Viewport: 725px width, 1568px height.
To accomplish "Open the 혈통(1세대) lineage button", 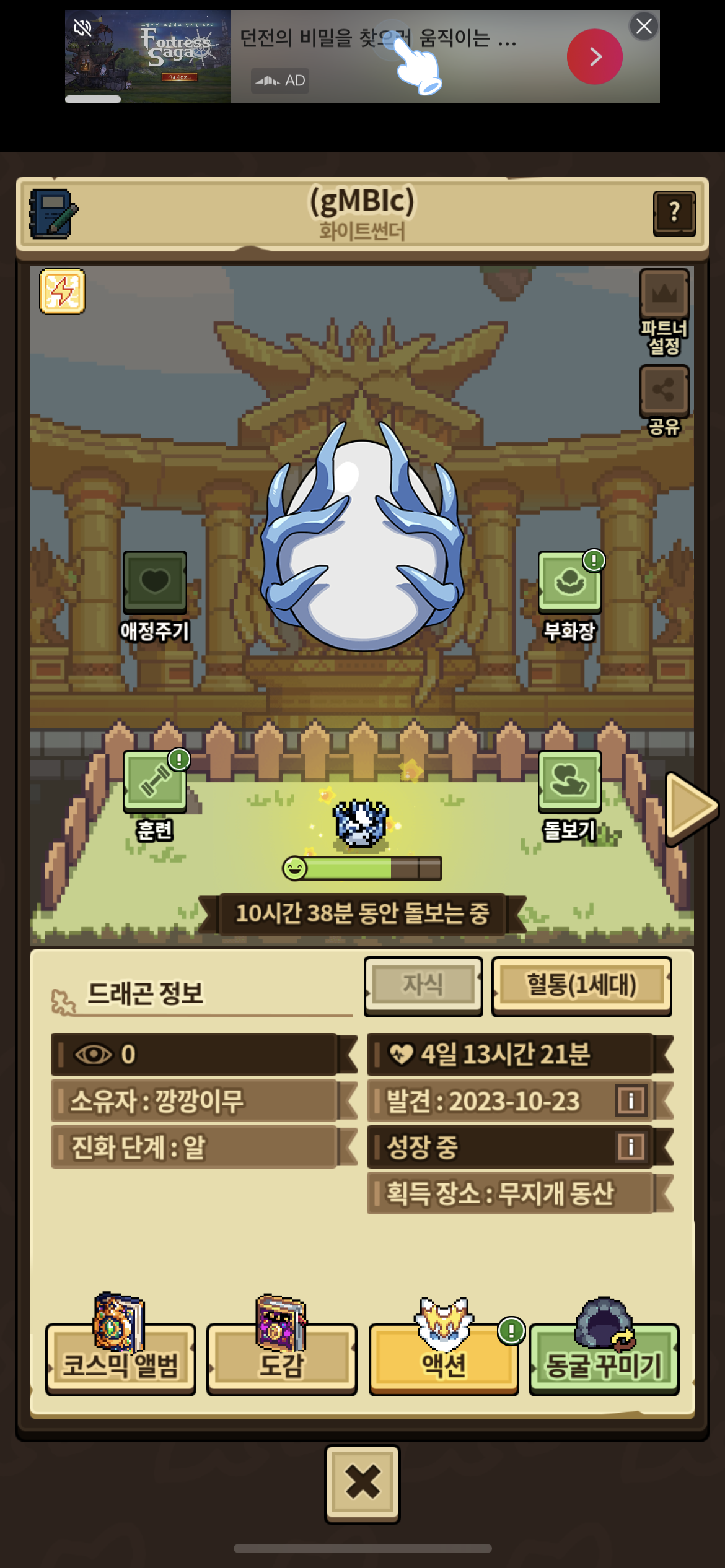I will [x=581, y=985].
